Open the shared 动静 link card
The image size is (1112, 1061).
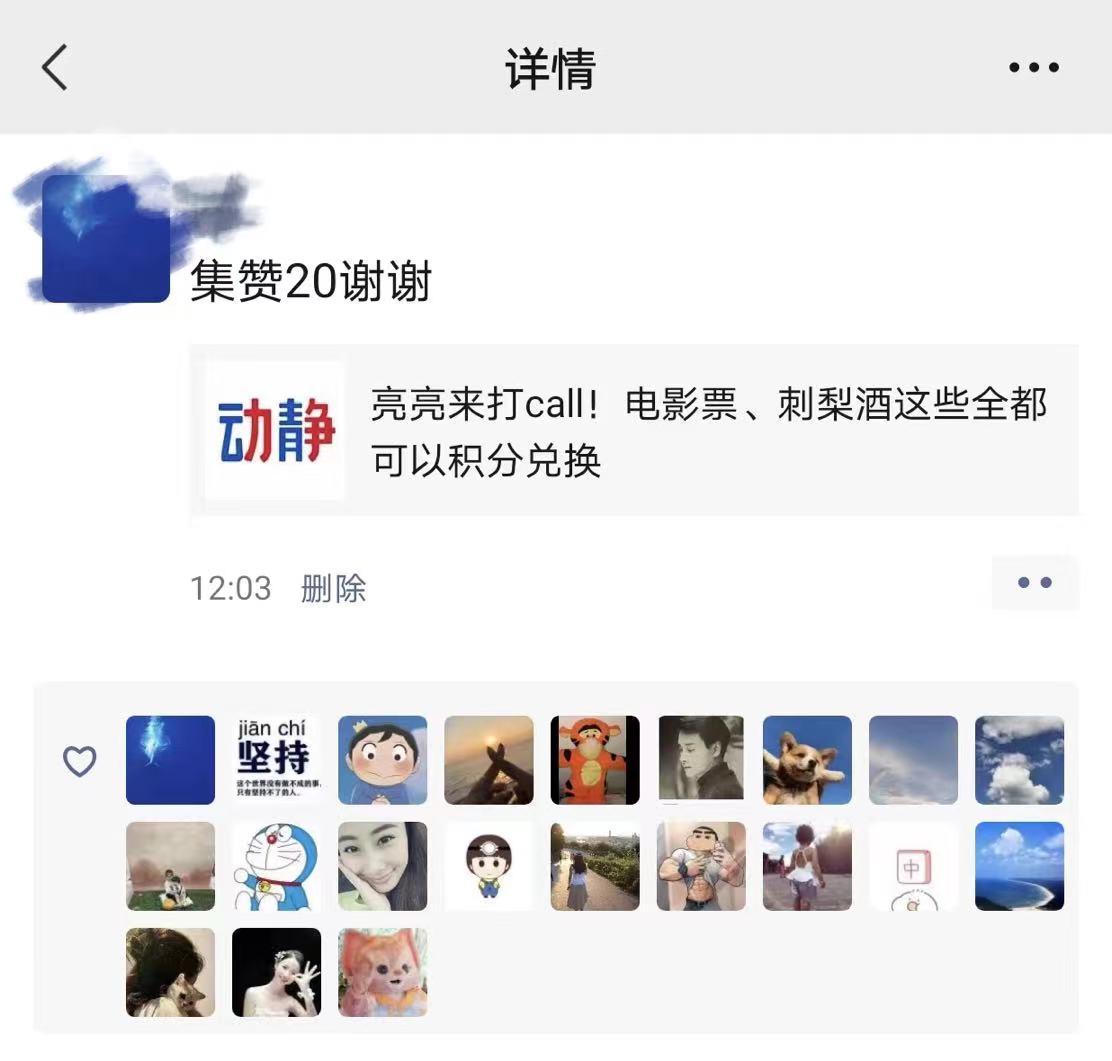click(634, 430)
